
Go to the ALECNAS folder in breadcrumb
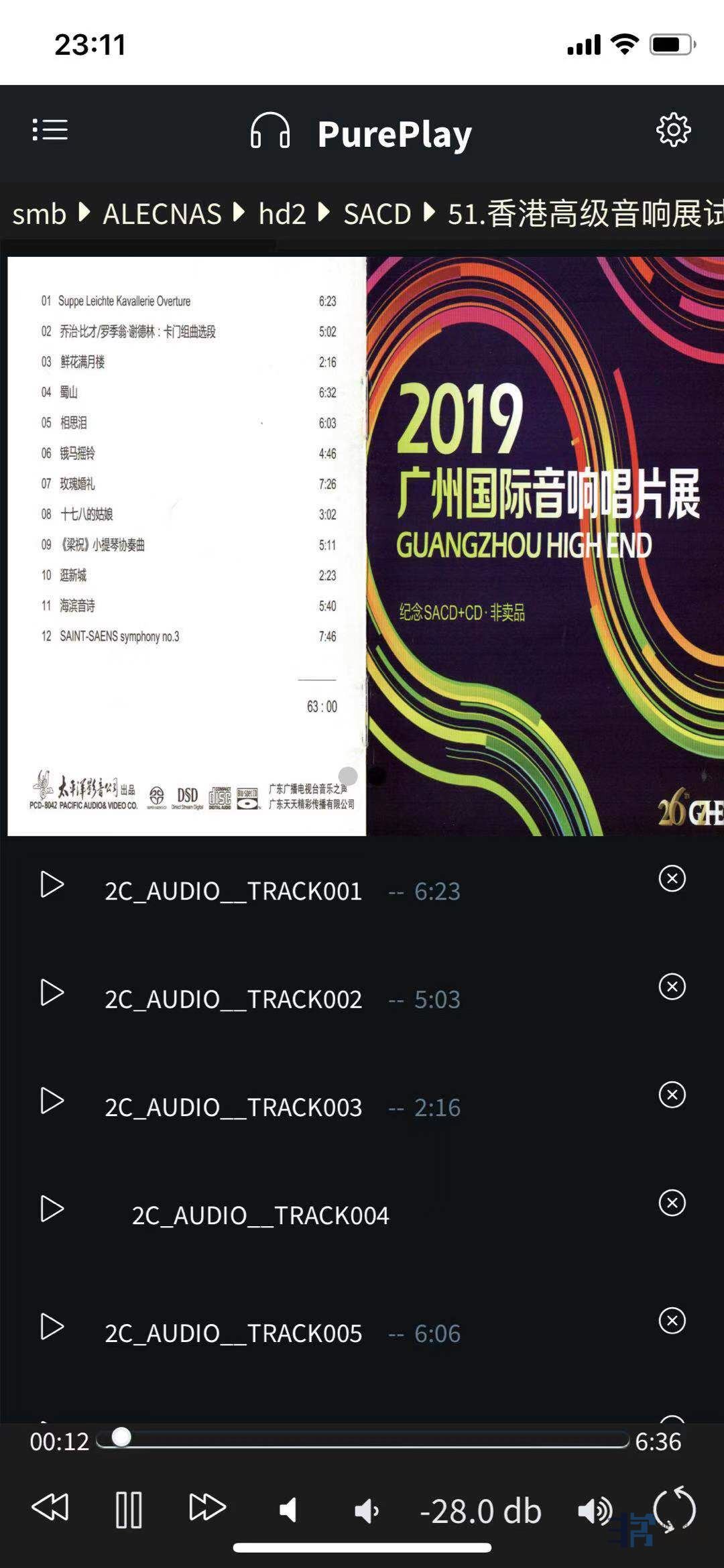click(x=162, y=215)
